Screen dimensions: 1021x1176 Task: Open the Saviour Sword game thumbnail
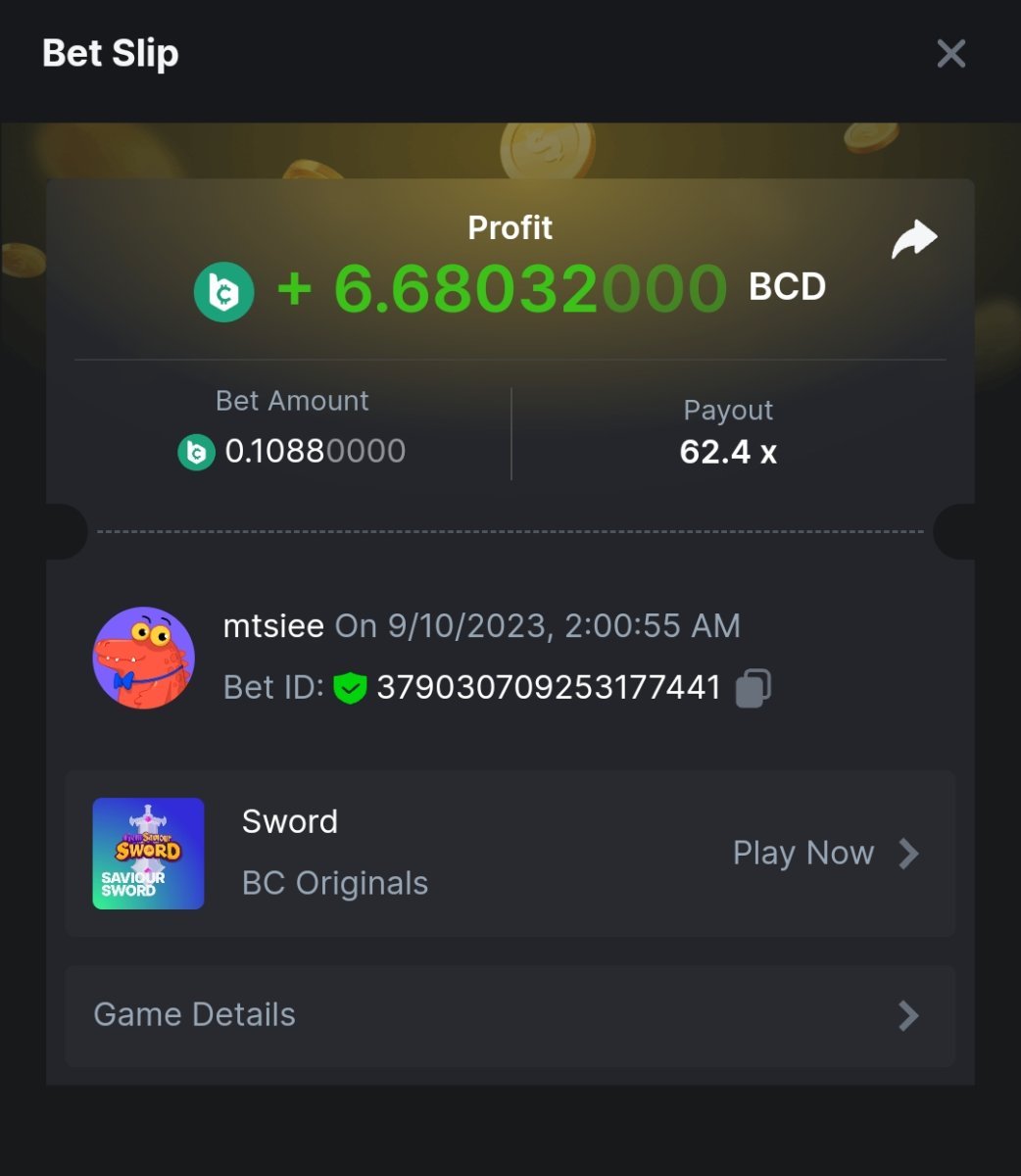[148, 854]
